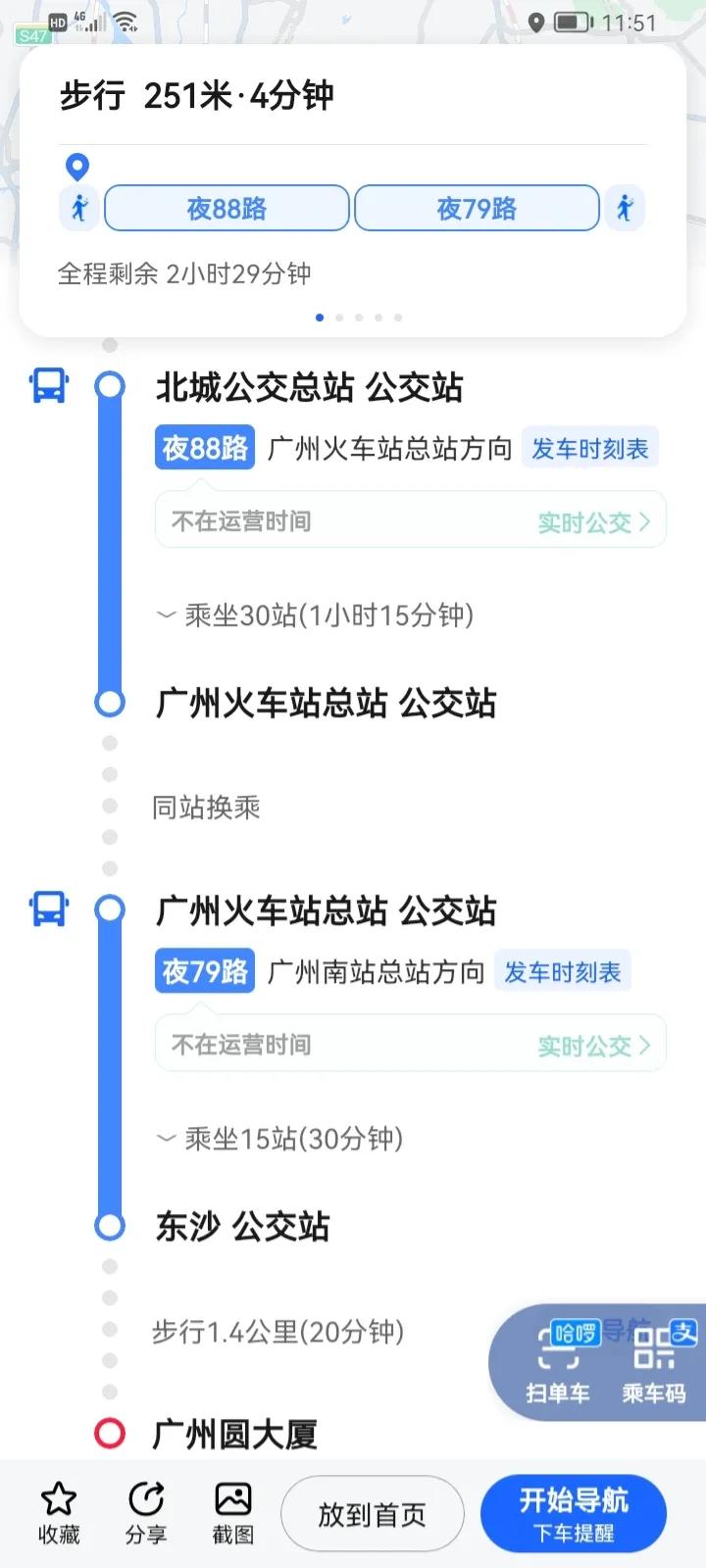Share this route via 分享
The width and height of the screenshot is (706, 1568).
tap(146, 1513)
